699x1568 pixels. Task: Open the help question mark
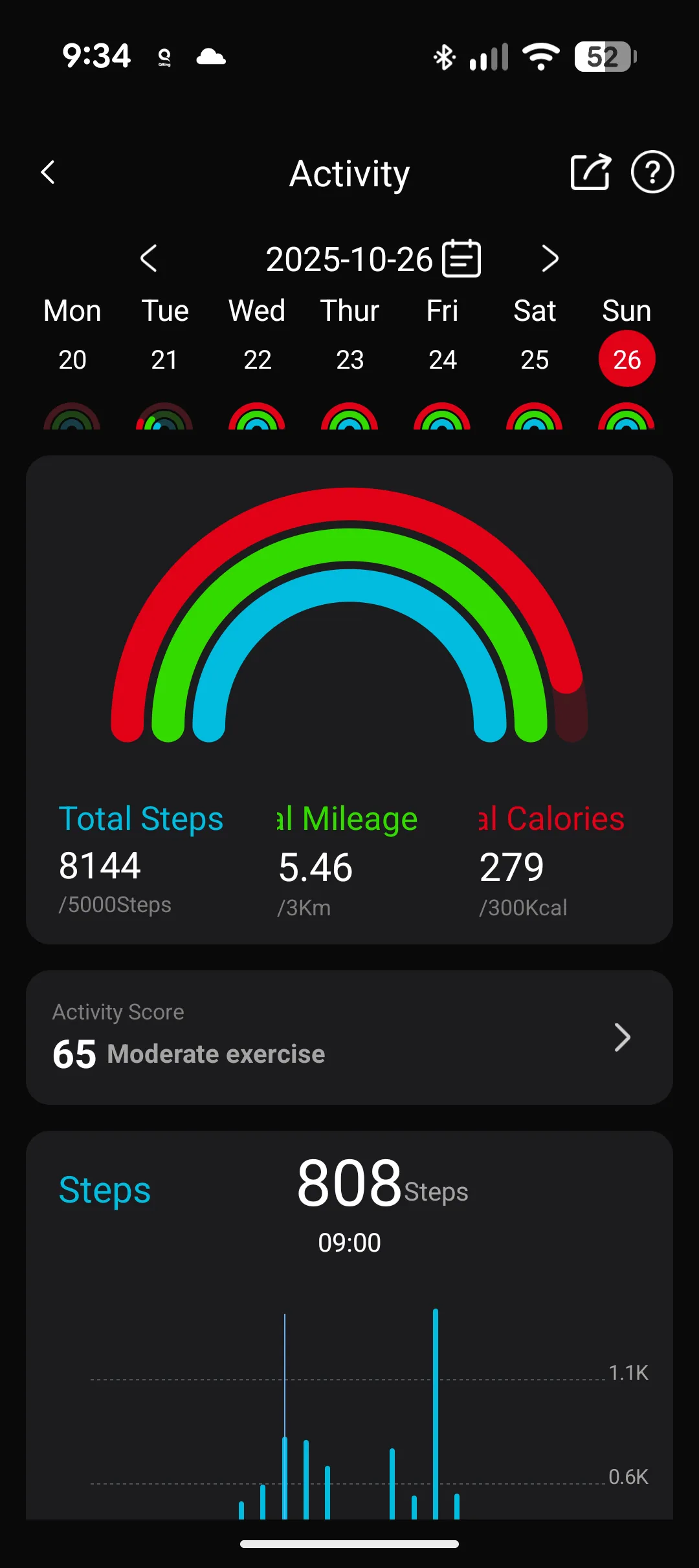[x=652, y=172]
